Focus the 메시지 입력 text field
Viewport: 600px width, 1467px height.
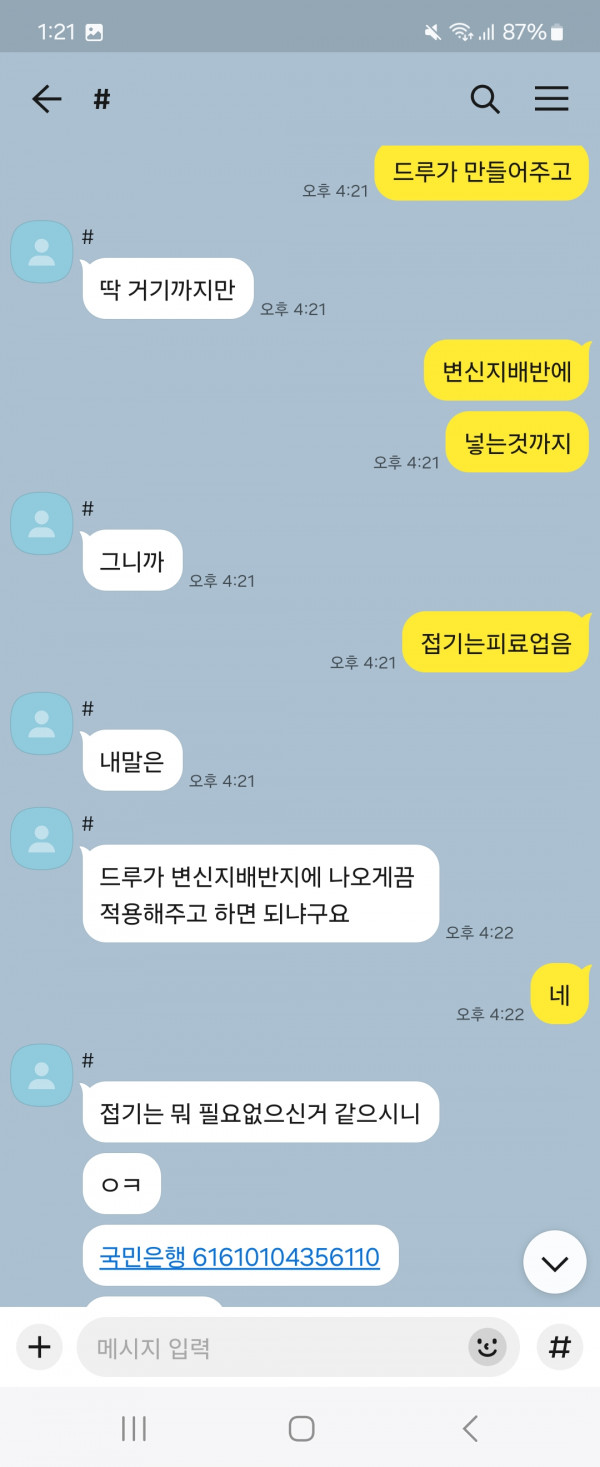(270, 1347)
